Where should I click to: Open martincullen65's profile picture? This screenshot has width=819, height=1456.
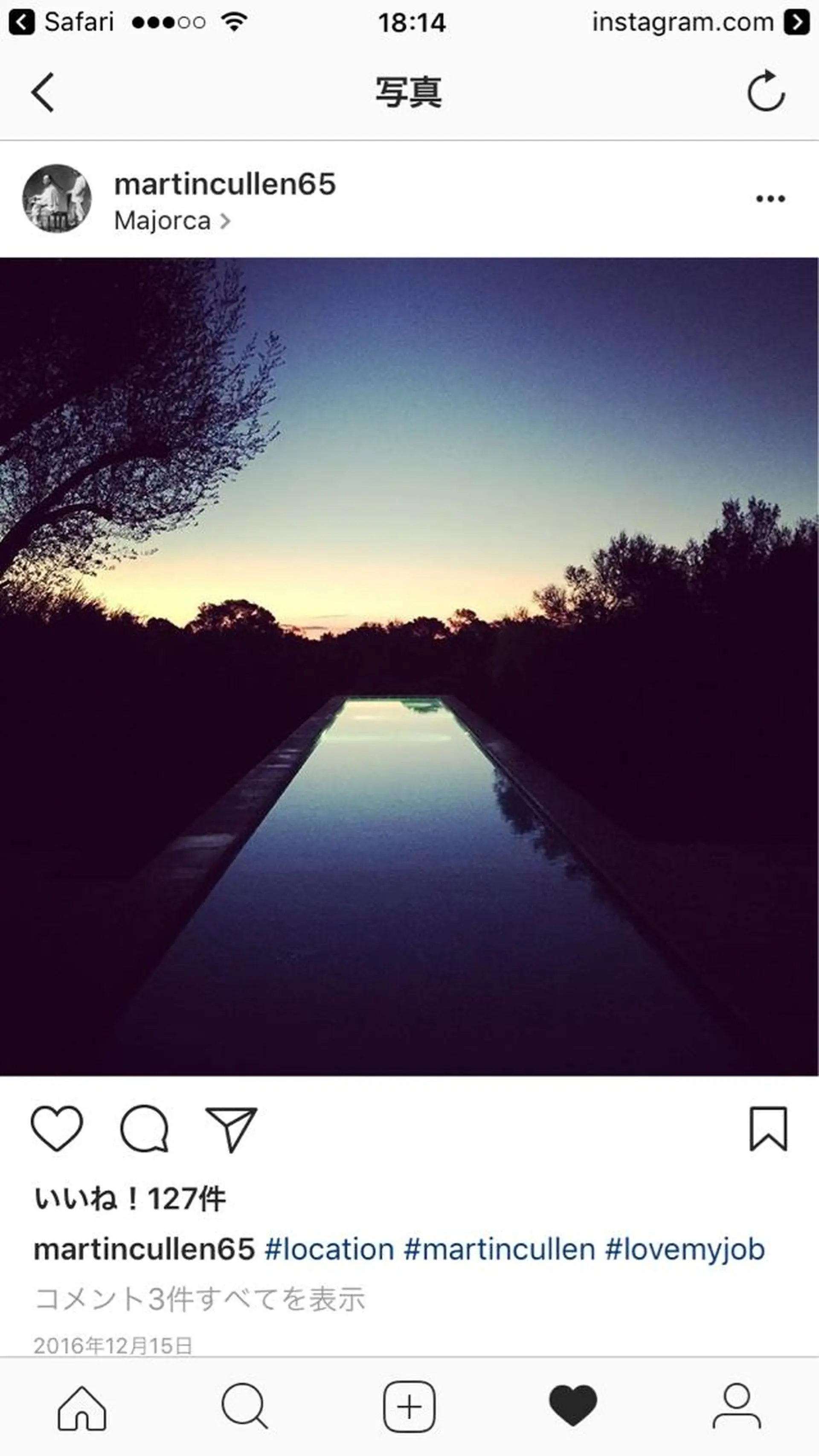point(57,198)
